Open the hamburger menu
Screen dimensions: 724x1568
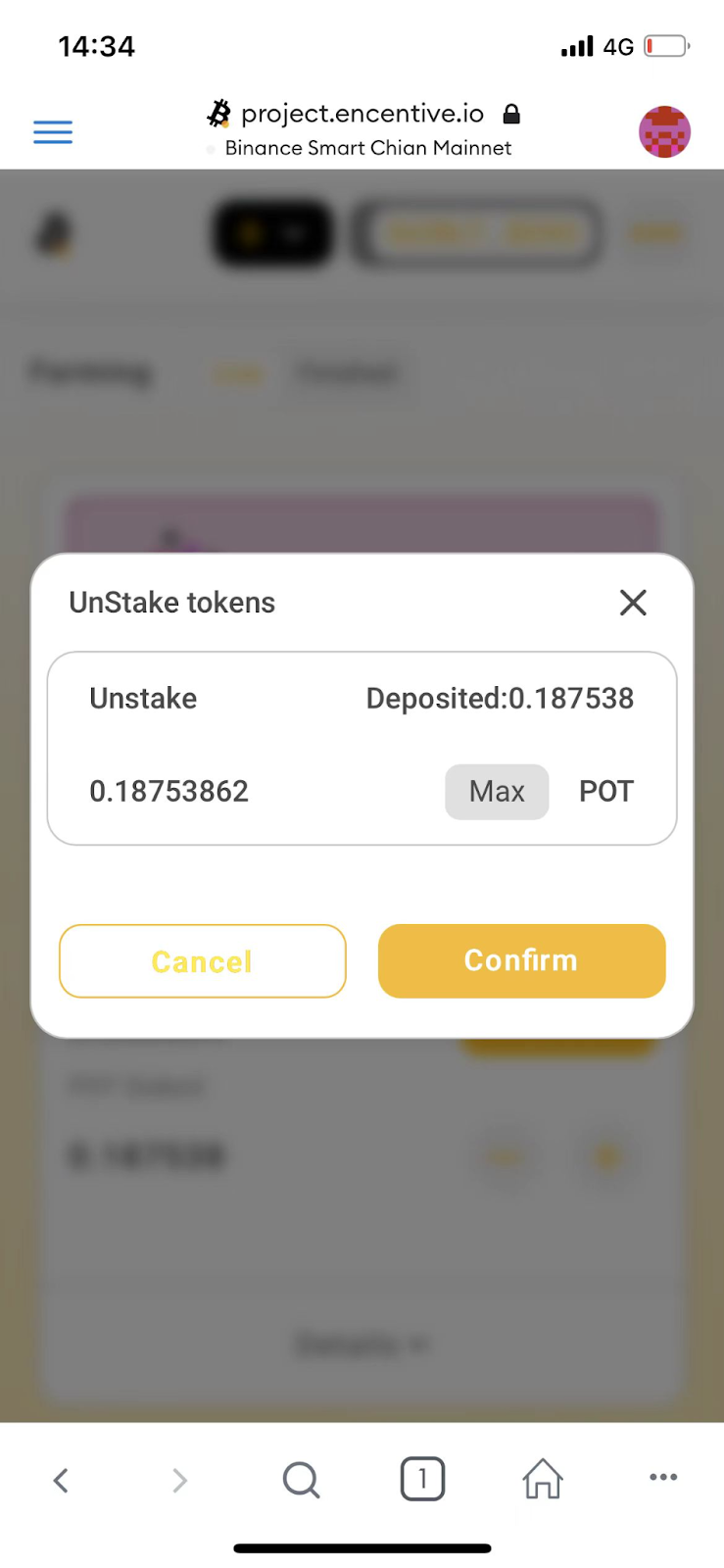[x=53, y=132]
